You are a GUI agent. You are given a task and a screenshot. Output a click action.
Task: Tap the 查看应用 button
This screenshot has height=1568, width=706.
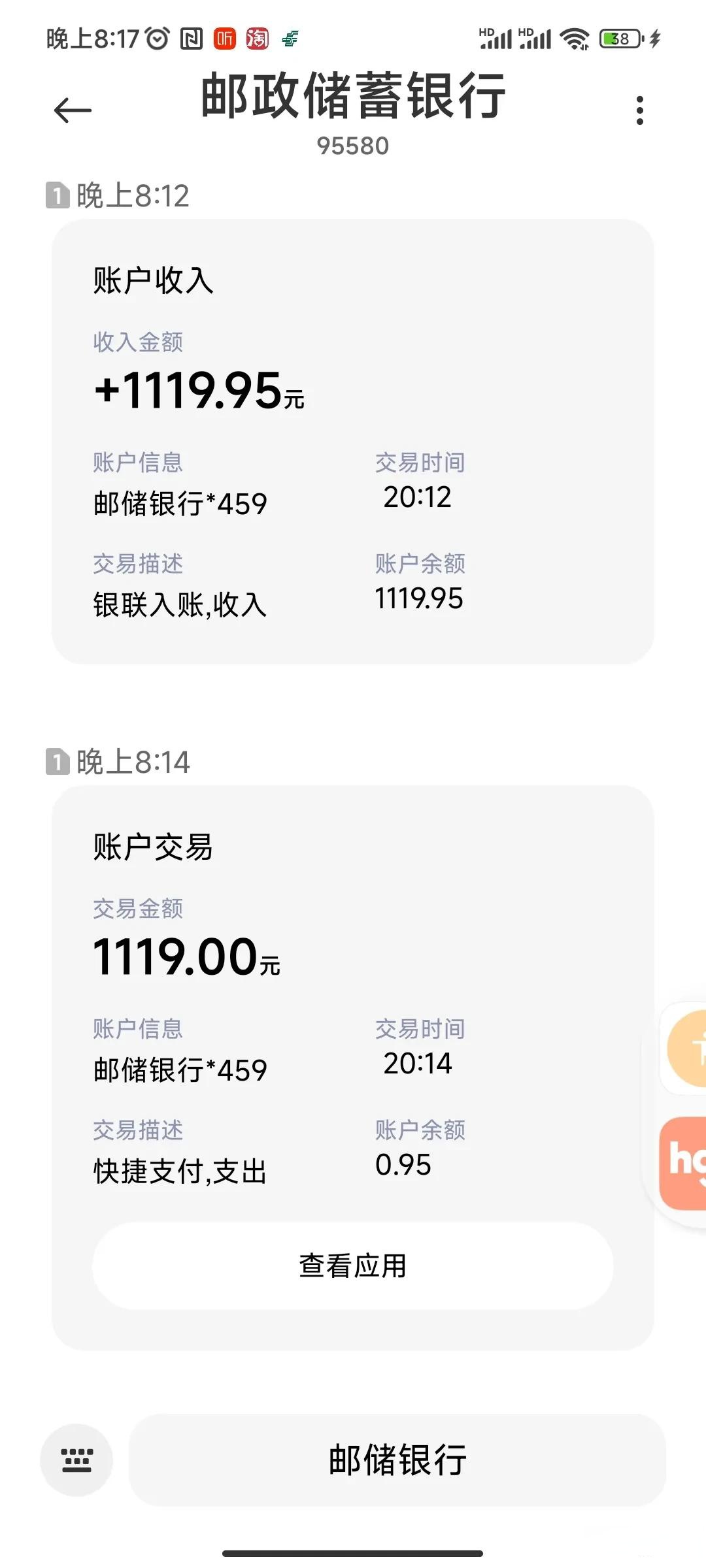(x=352, y=1266)
